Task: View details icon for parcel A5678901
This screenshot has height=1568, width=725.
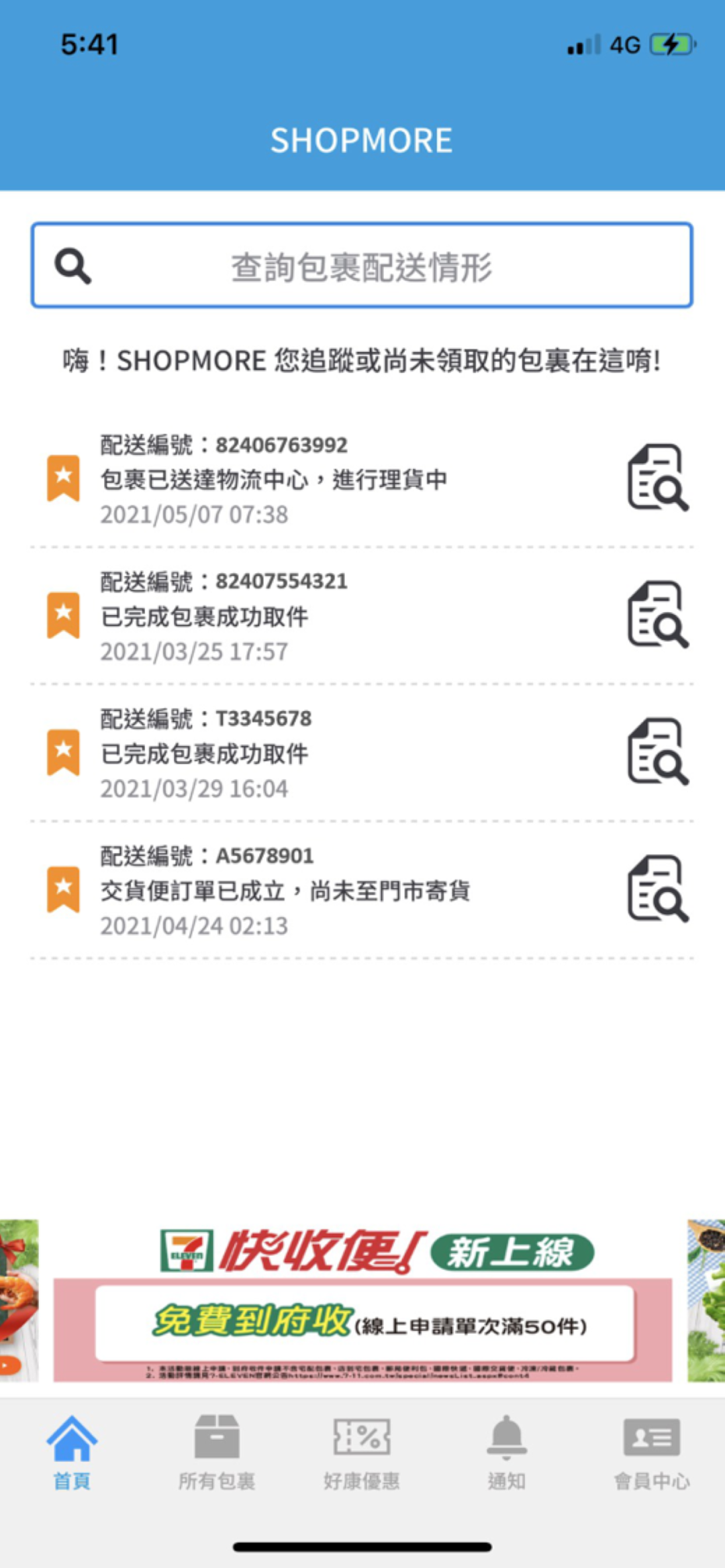Action: click(x=658, y=888)
